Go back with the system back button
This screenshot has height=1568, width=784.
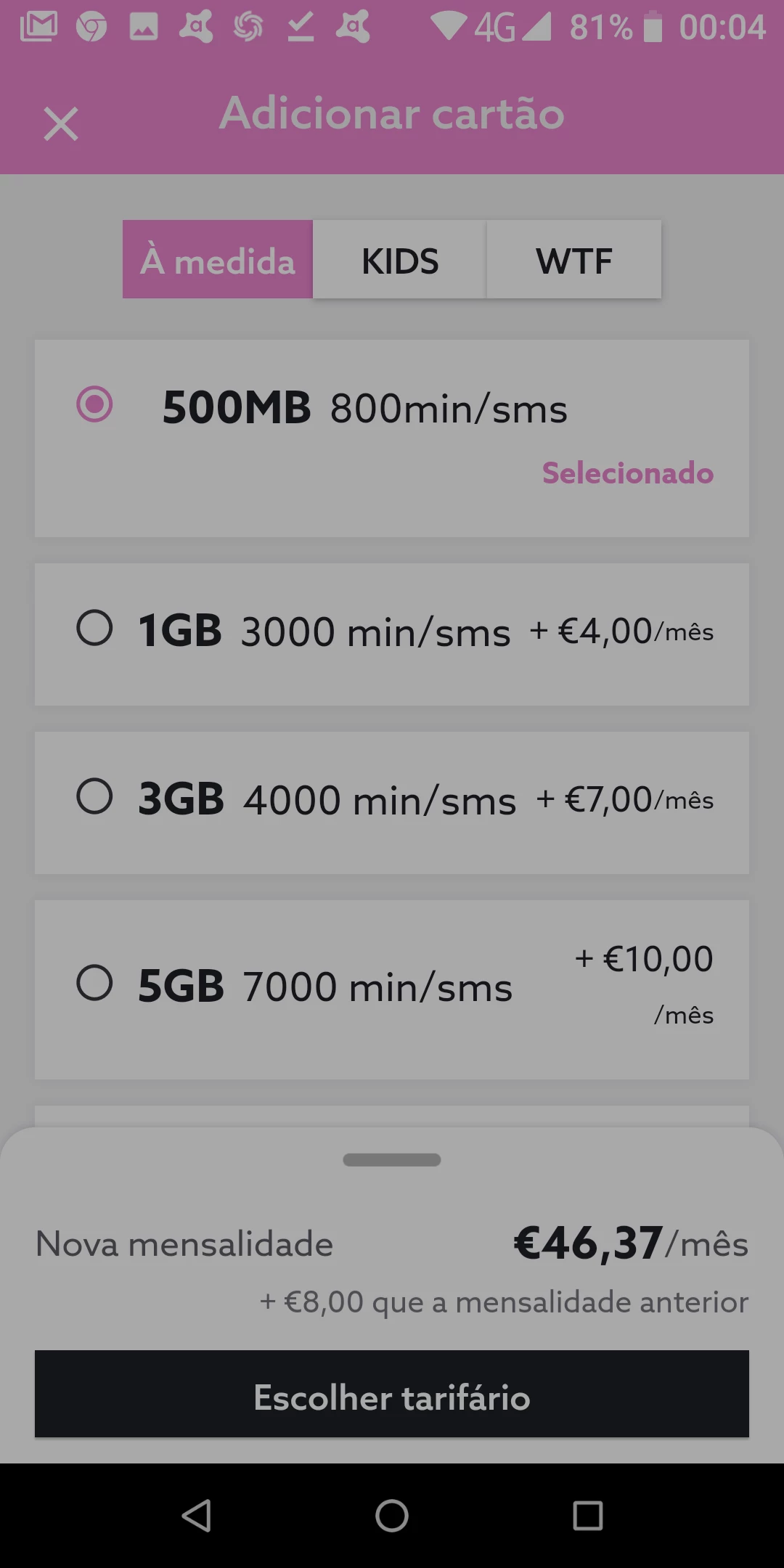[196, 1516]
